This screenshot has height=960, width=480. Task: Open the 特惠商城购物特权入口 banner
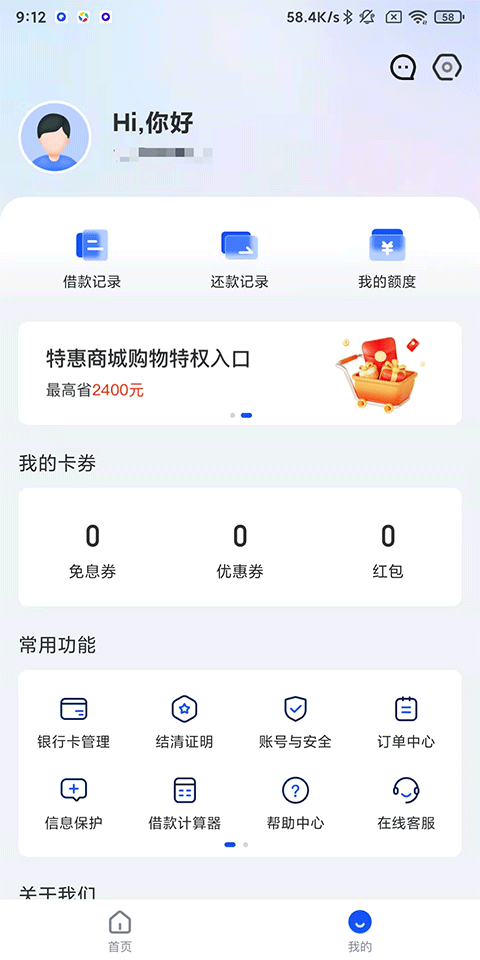click(x=240, y=373)
